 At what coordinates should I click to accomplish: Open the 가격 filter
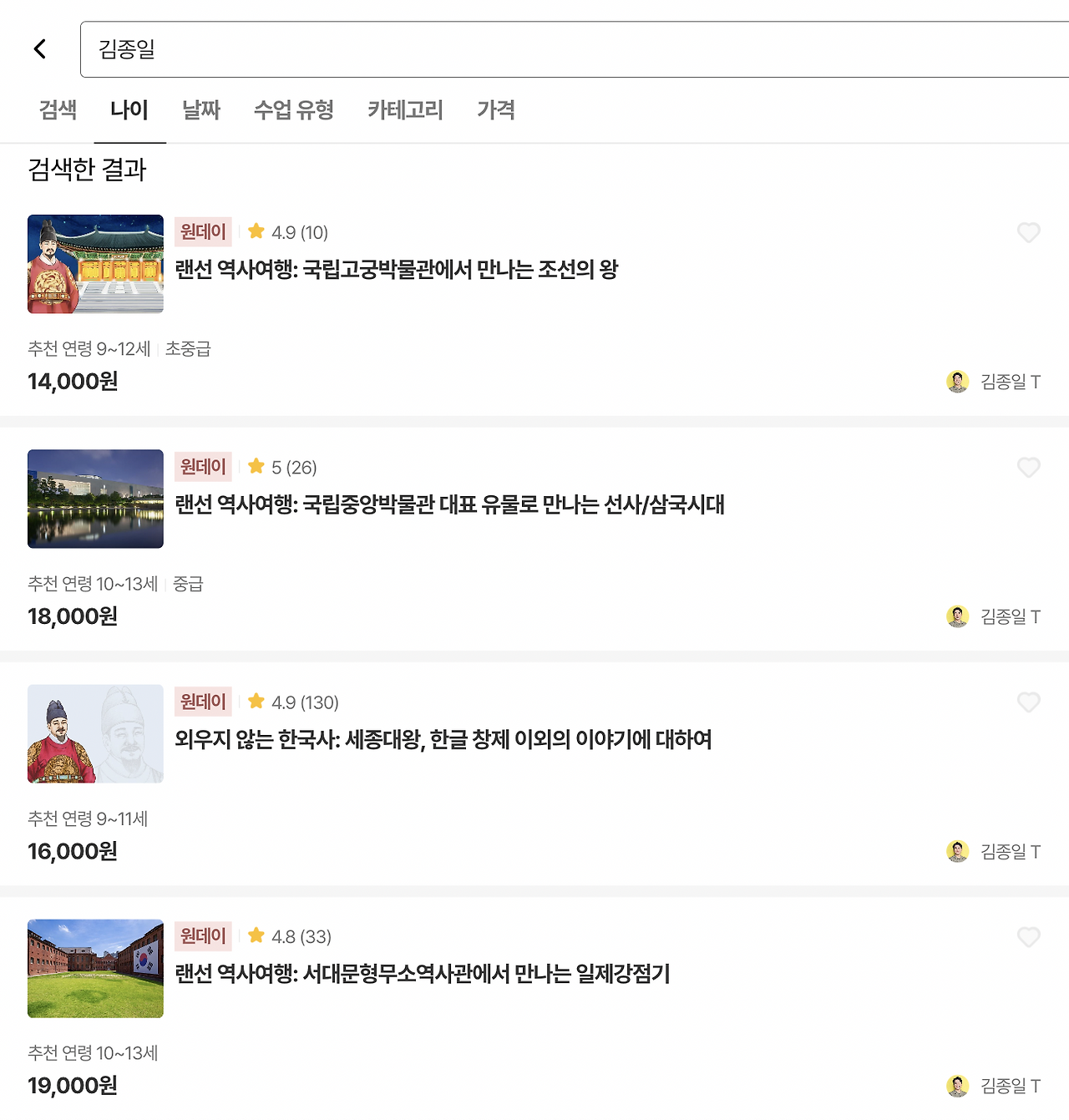point(498,110)
